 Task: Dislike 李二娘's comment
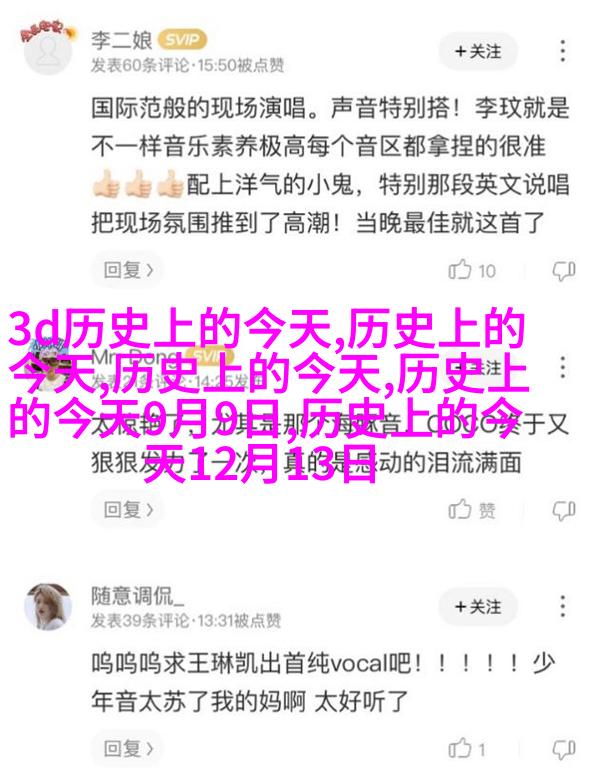click(x=565, y=269)
